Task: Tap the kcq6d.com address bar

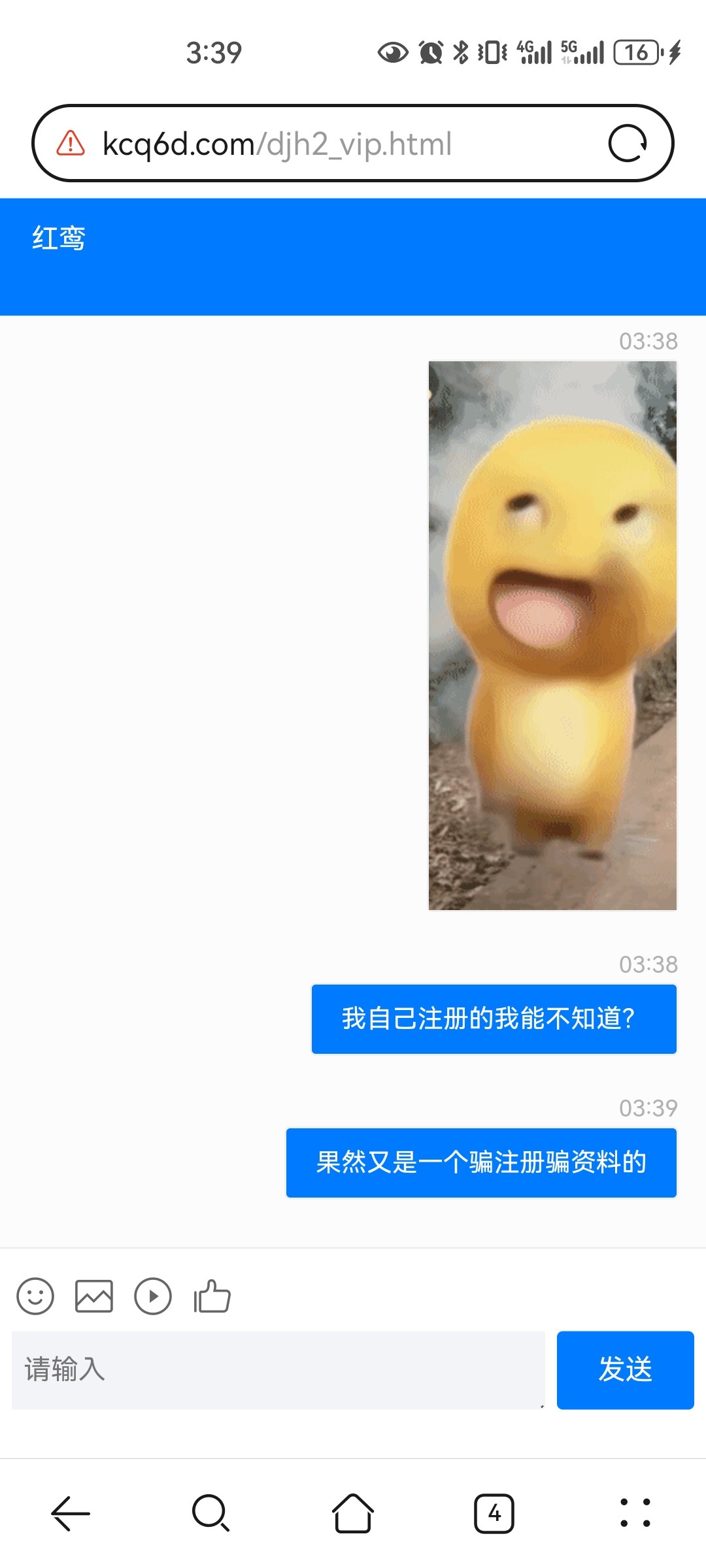Action: 340,144
